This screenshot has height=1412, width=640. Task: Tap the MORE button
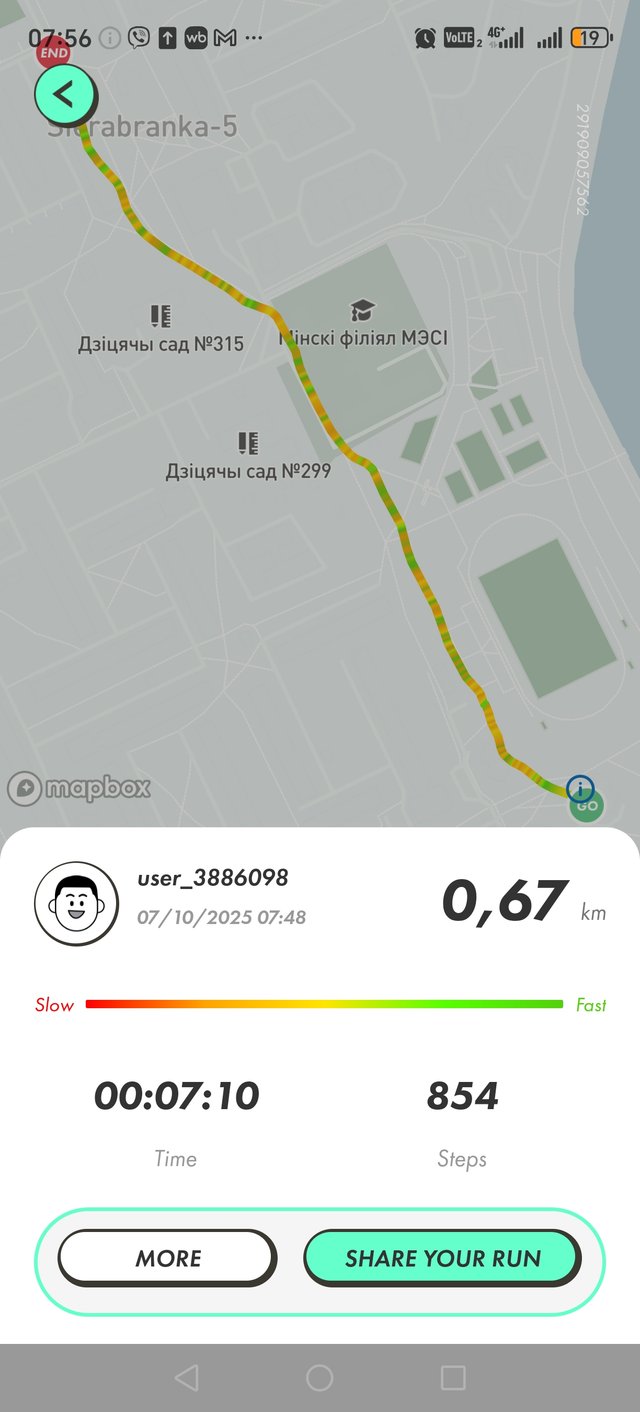click(167, 1258)
